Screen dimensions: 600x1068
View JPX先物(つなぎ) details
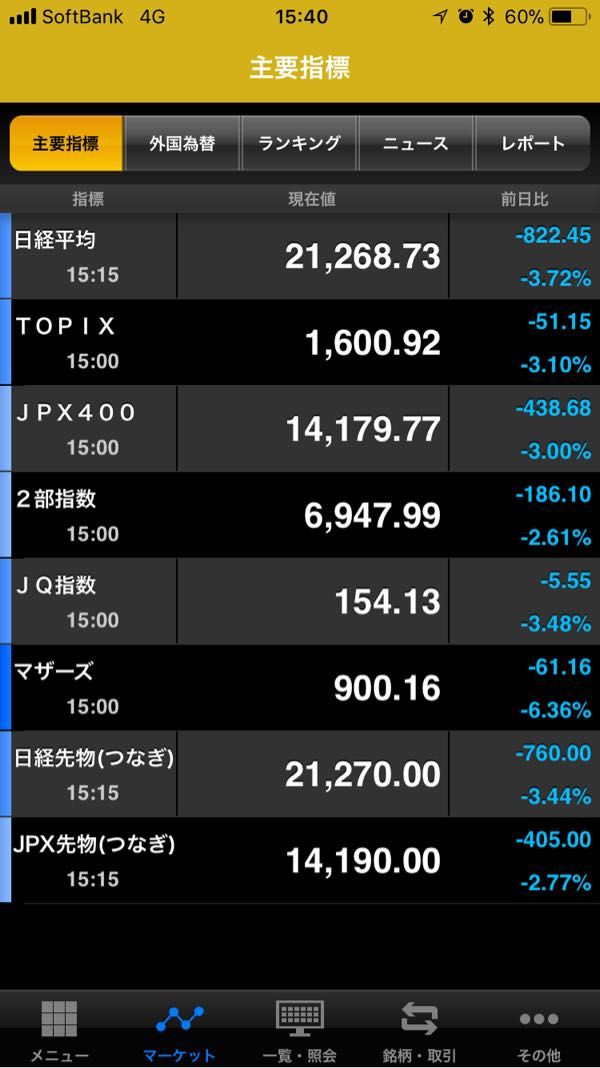tap(300, 861)
